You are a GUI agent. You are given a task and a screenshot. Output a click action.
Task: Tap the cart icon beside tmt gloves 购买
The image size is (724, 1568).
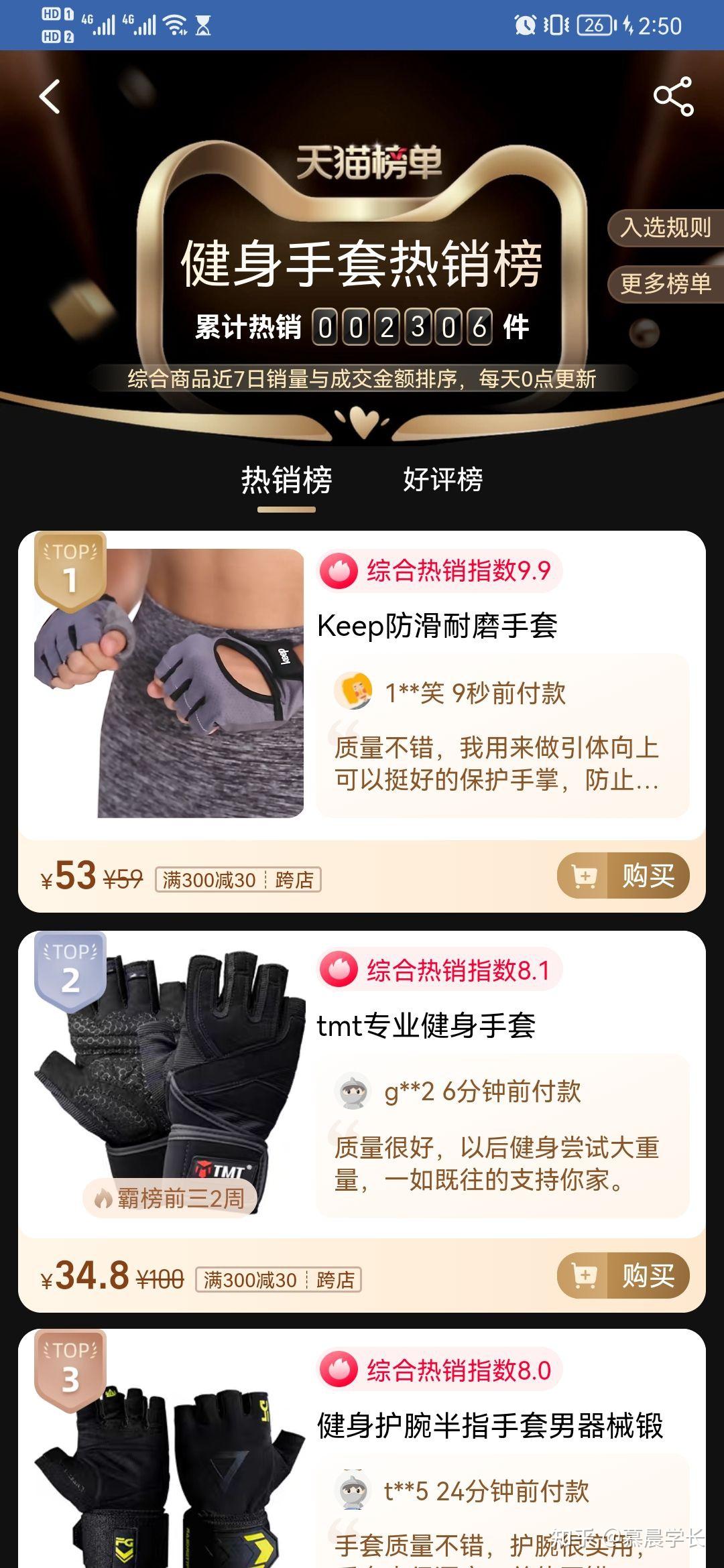point(586,1275)
